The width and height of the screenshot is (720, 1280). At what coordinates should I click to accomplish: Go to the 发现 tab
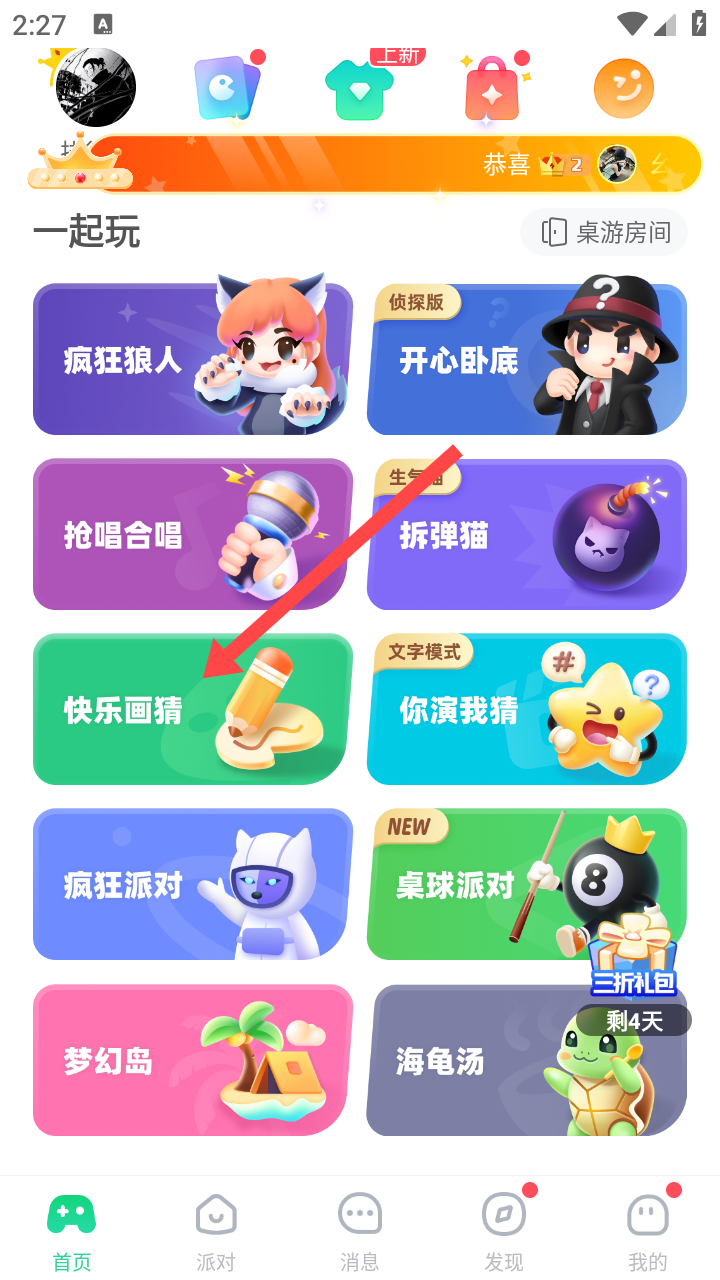point(504,1231)
